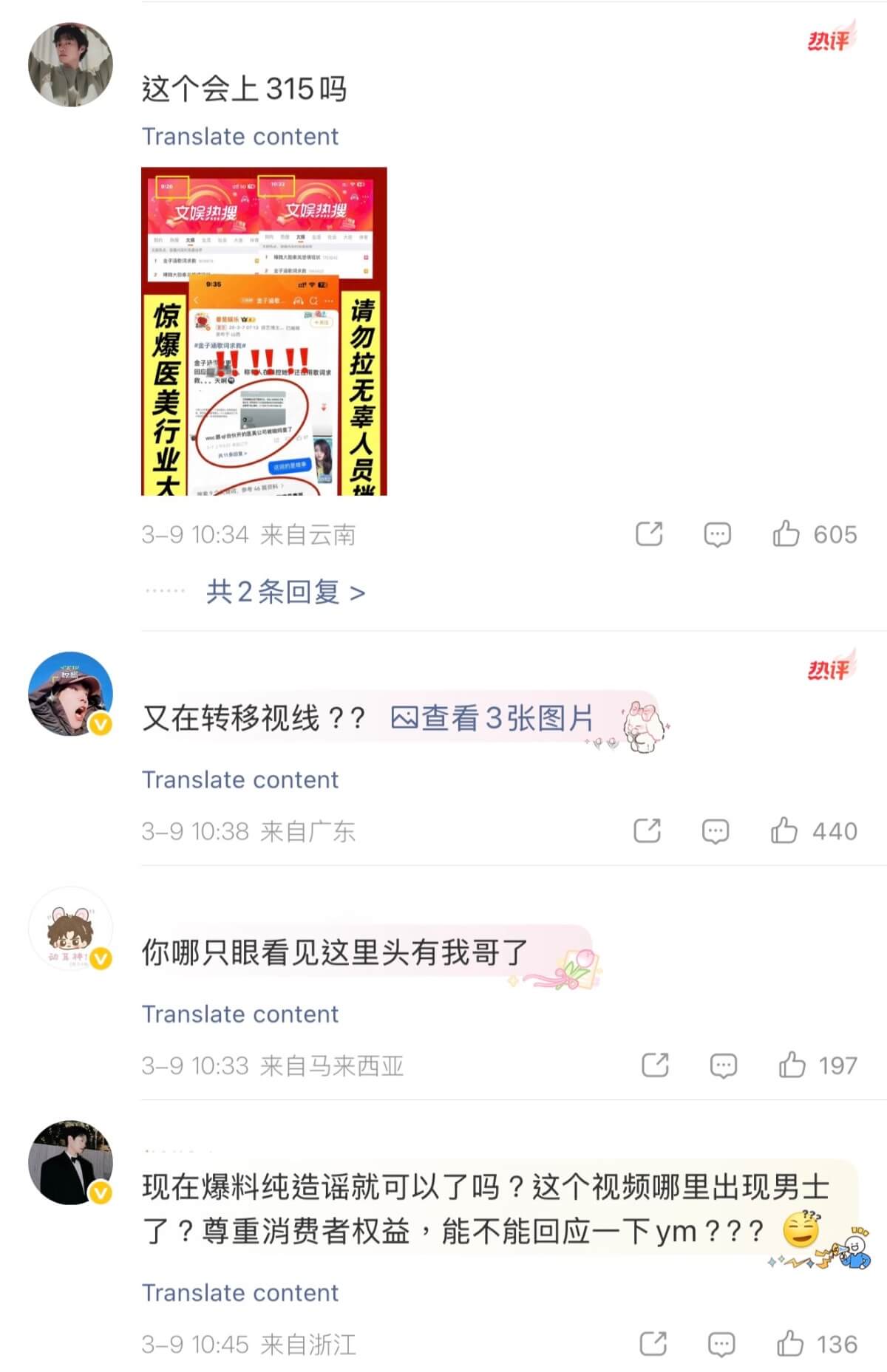Translate the comment 又在转移视线
The width and height of the screenshot is (887, 1372).
pos(240,780)
